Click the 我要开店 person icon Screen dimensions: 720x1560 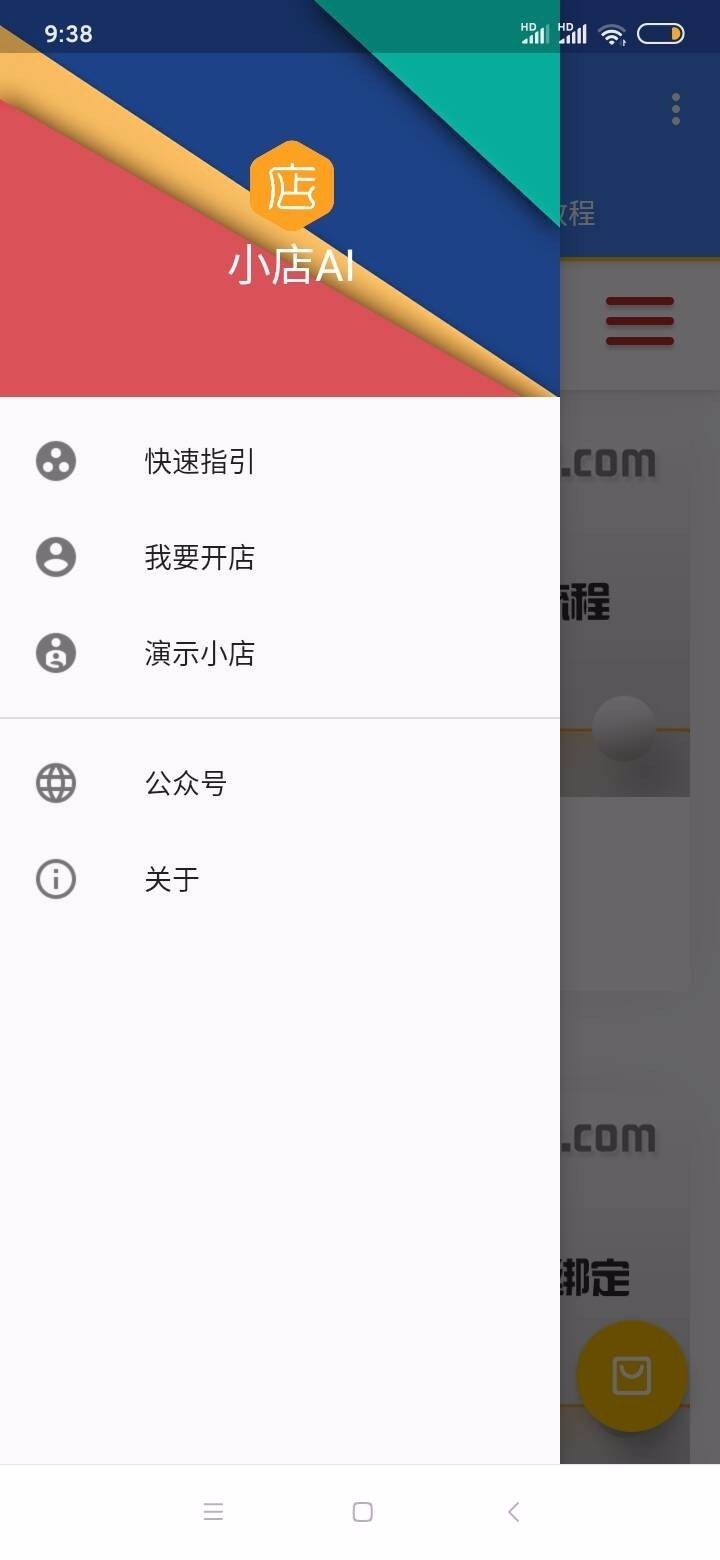[x=55, y=557]
